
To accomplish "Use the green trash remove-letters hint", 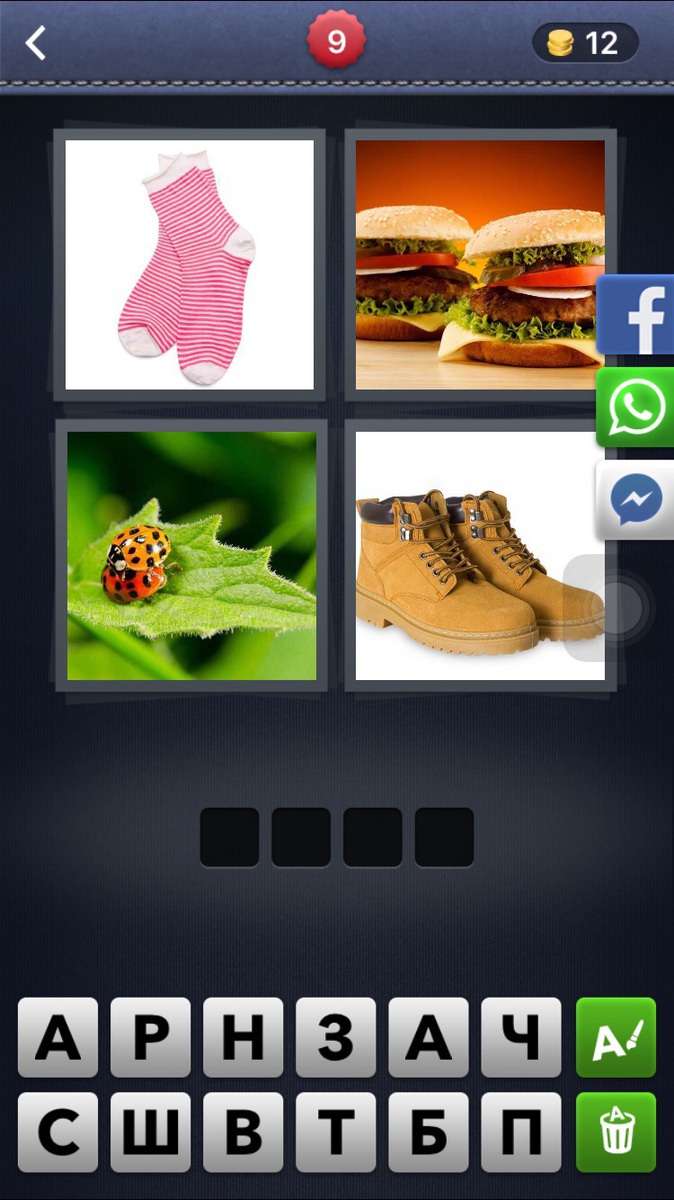I will [616, 1132].
